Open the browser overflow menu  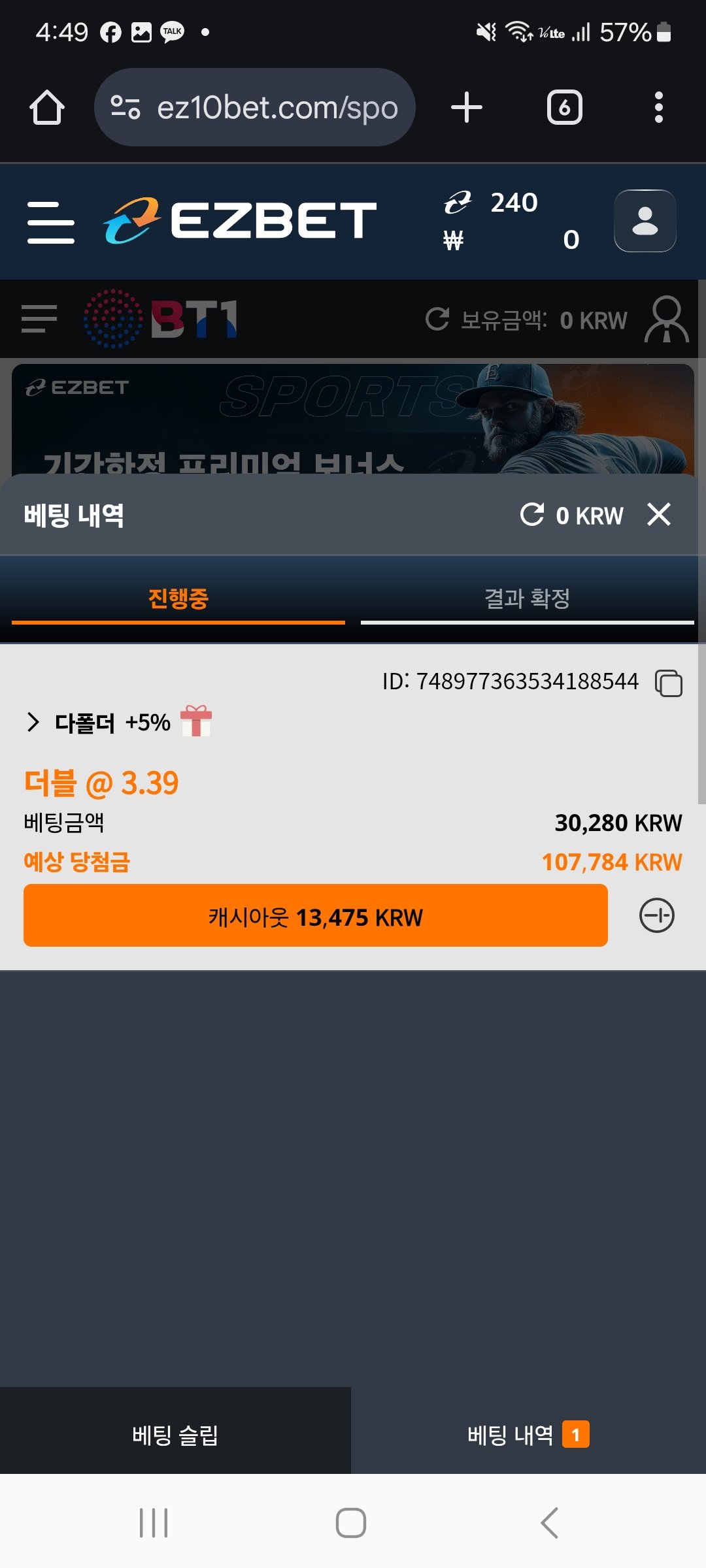(x=658, y=107)
